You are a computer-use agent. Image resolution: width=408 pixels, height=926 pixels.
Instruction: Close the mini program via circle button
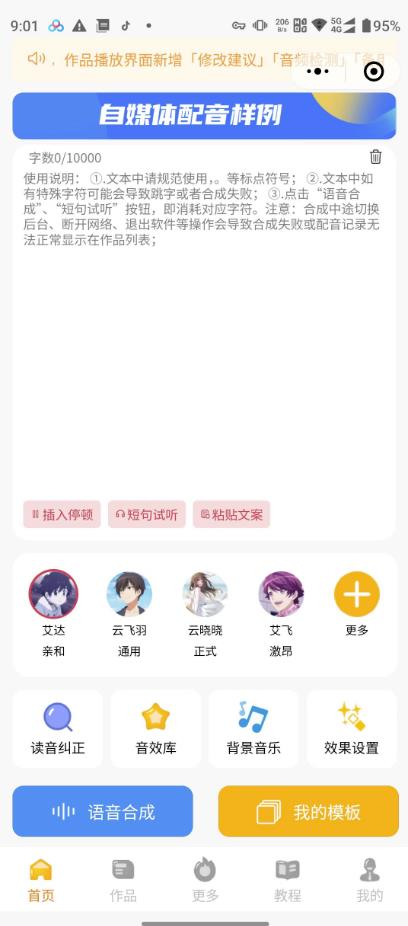point(374,71)
